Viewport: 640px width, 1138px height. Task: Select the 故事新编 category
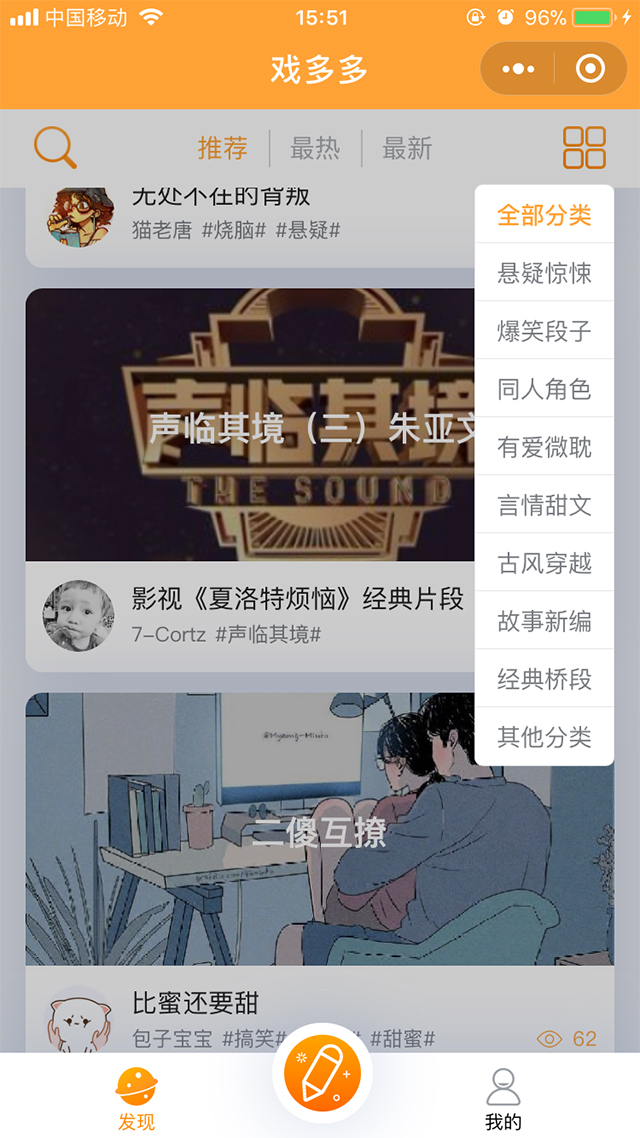[544, 621]
